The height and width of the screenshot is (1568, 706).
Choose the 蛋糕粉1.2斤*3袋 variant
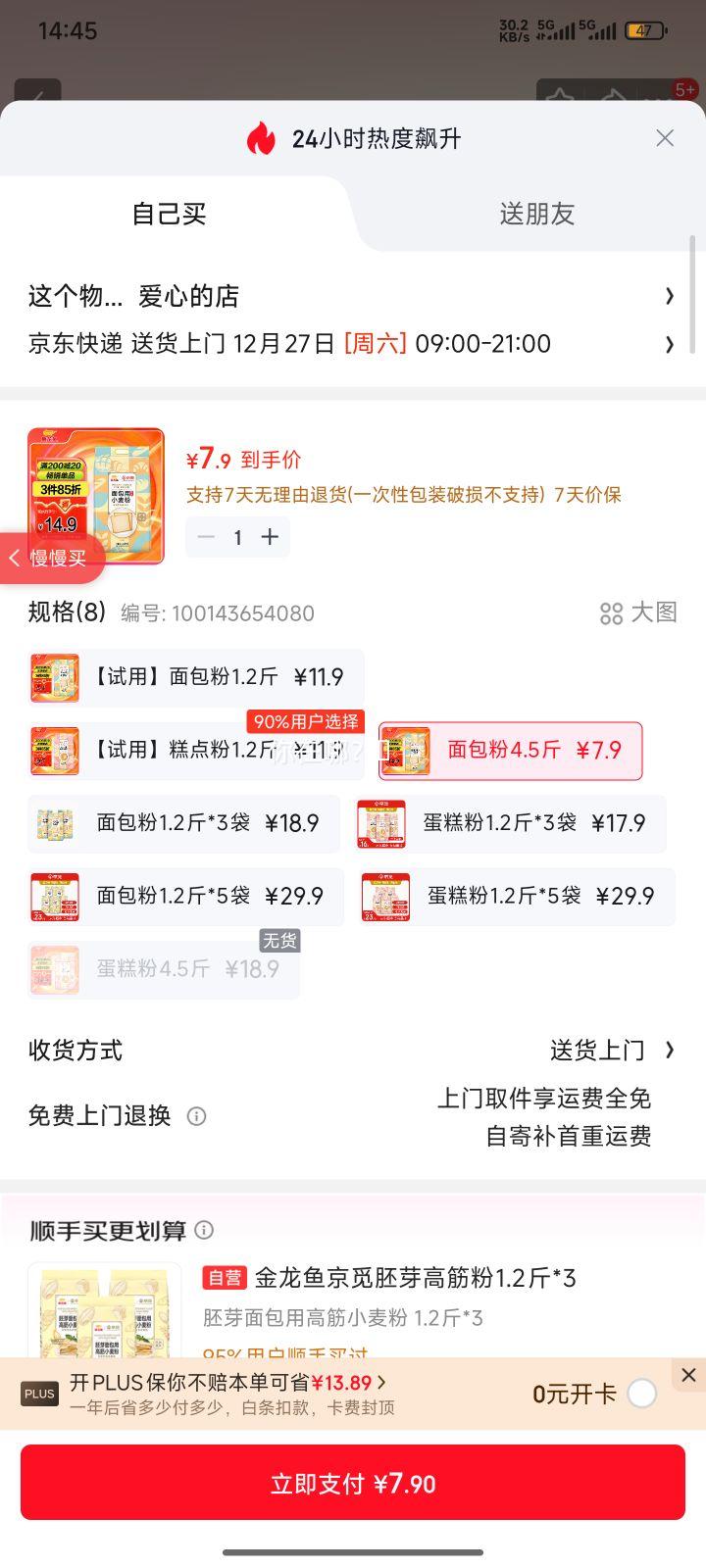coord(517,823)
